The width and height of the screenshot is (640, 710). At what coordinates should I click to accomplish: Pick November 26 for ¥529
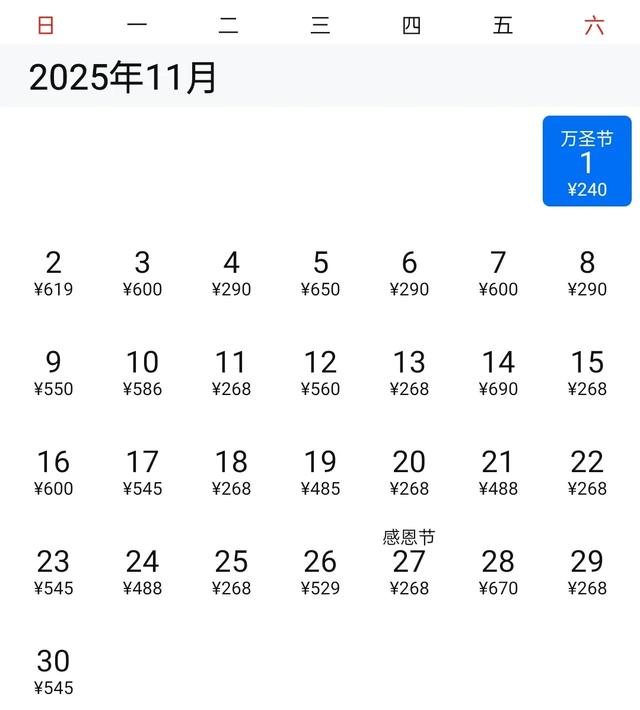pos(320,571)
